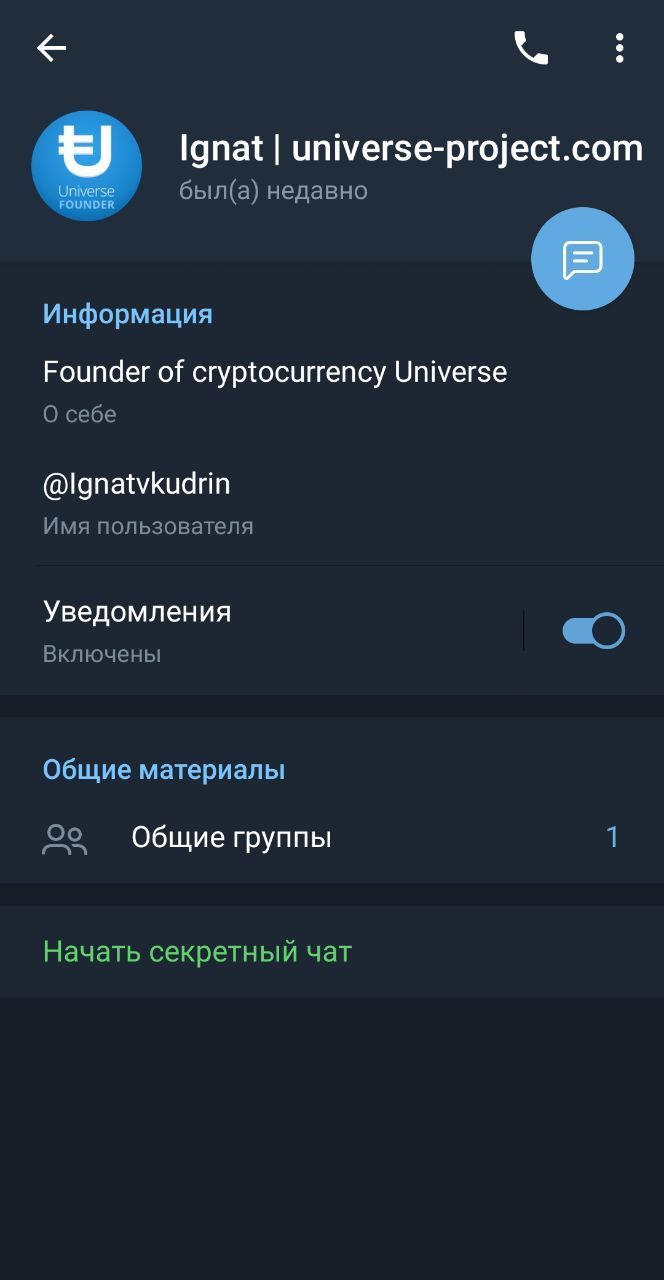Open chat via the blue message button
The width and height of the screenshot is (664, 1280).
tap(582, 259)
